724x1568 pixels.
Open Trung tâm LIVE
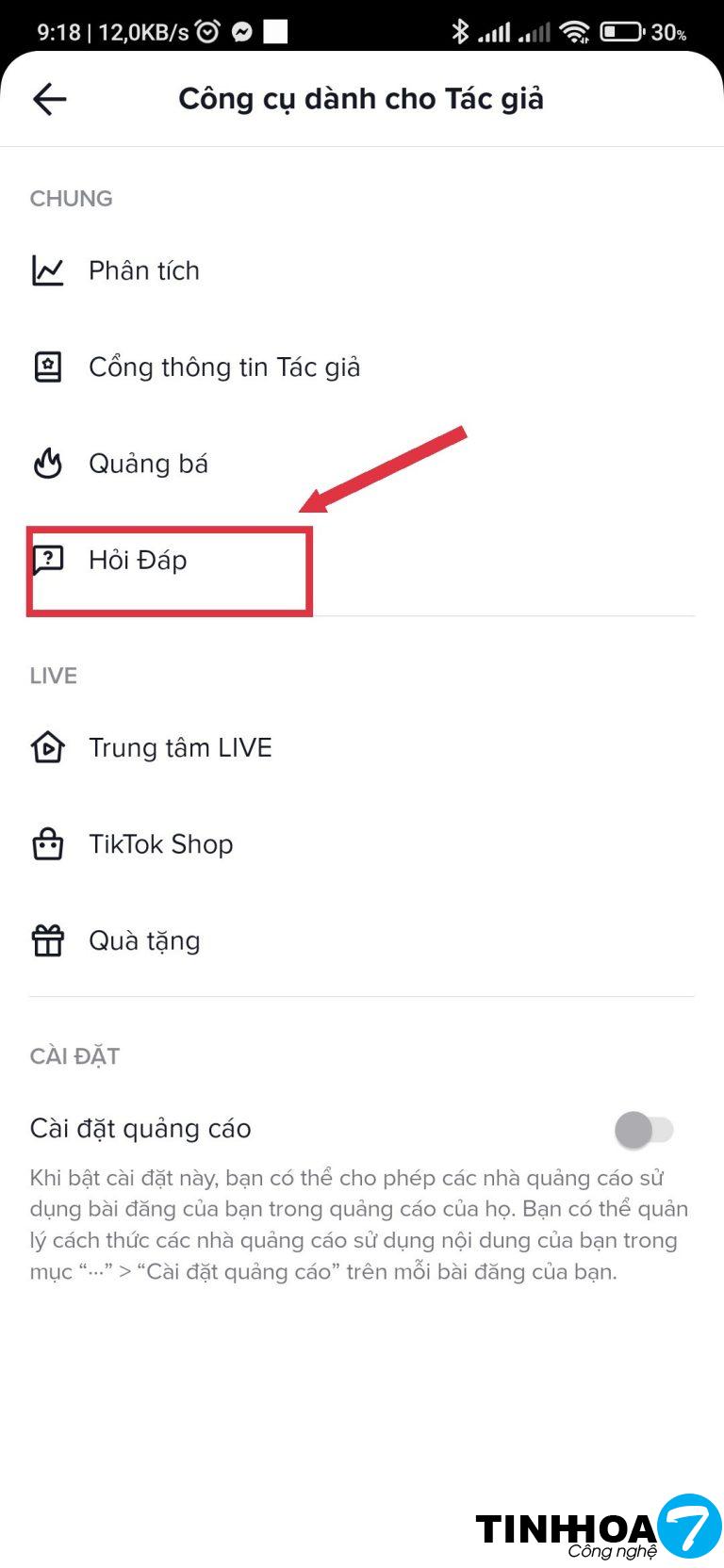pyautogui.click(x=180, y=748)
